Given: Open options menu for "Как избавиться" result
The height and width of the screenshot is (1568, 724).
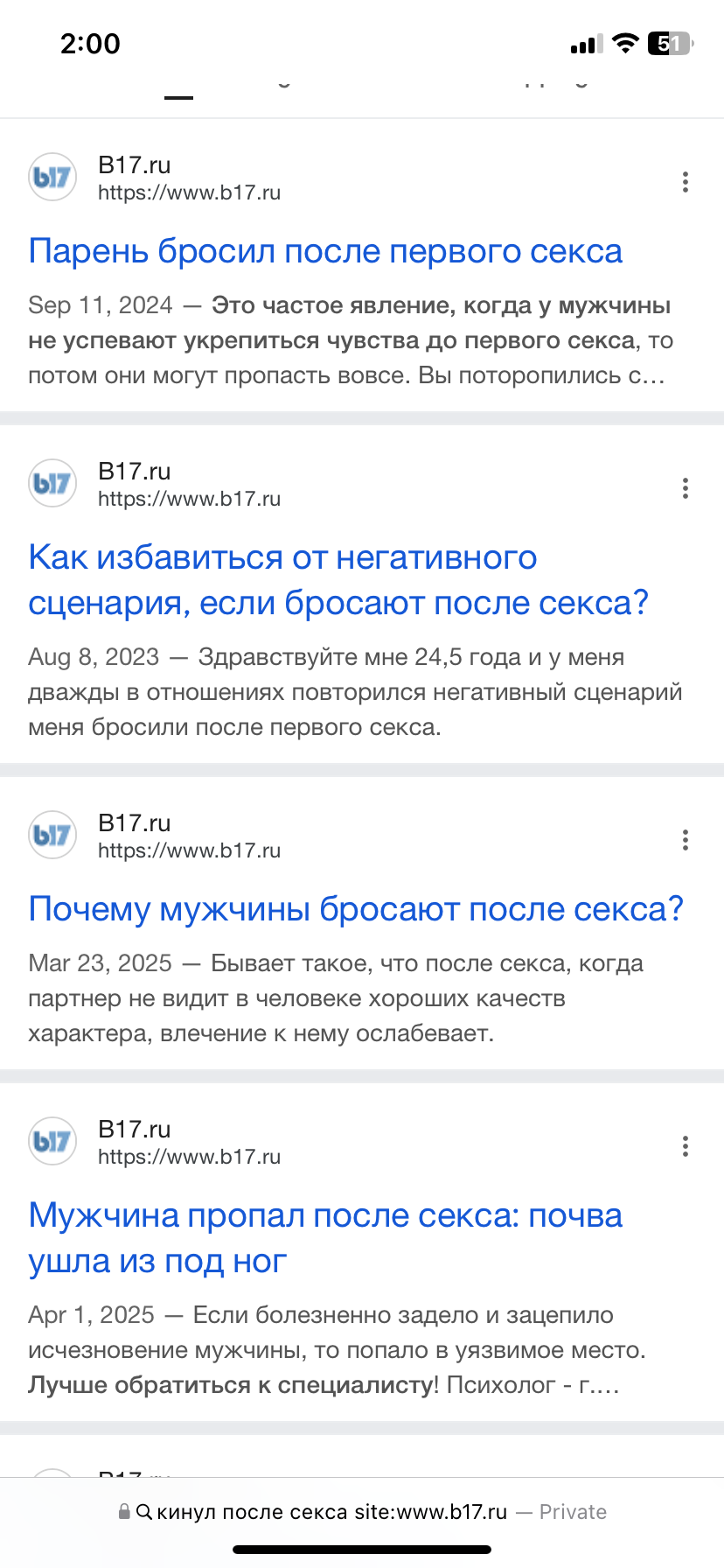Looking at the screenshot, I should click(x=686, y=488).
